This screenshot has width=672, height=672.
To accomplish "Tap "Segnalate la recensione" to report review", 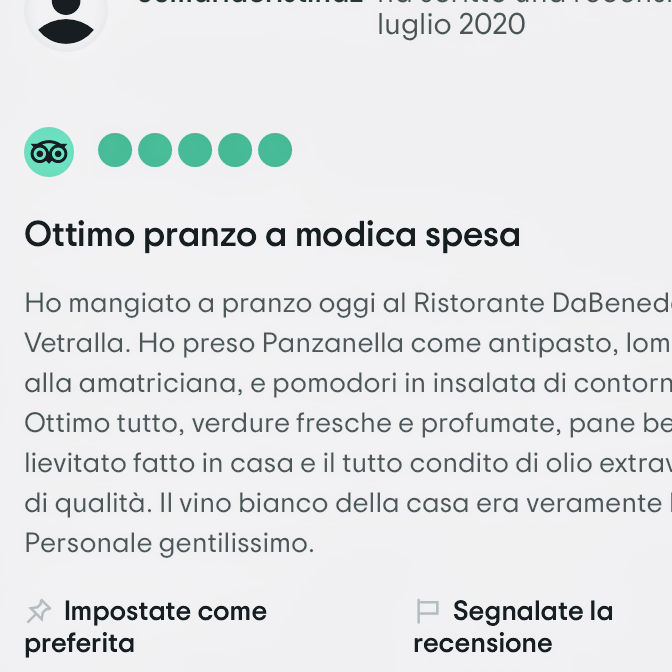I will click(x=513, y=626).
